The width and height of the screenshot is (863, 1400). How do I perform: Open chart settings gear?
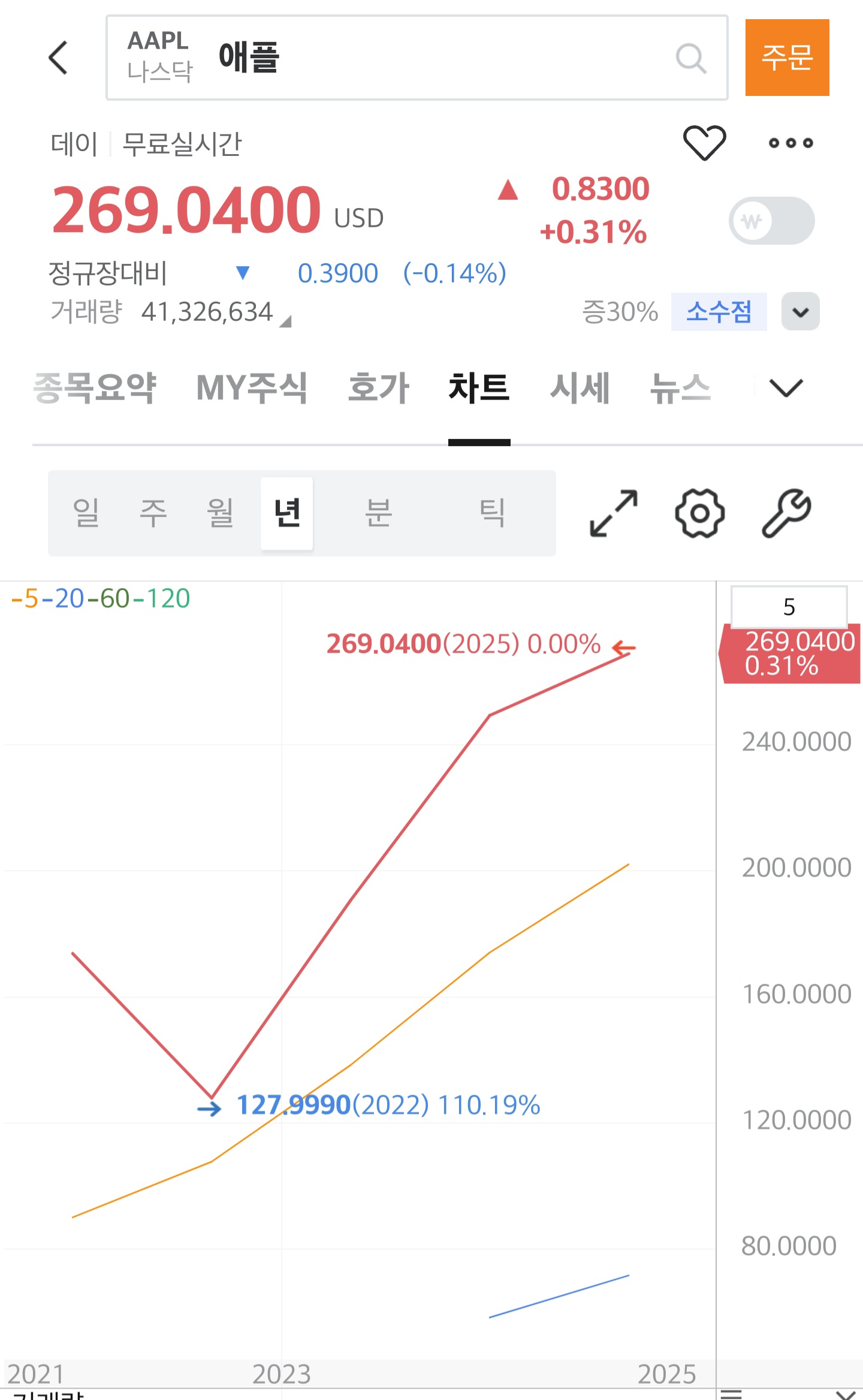click(699, 513)
